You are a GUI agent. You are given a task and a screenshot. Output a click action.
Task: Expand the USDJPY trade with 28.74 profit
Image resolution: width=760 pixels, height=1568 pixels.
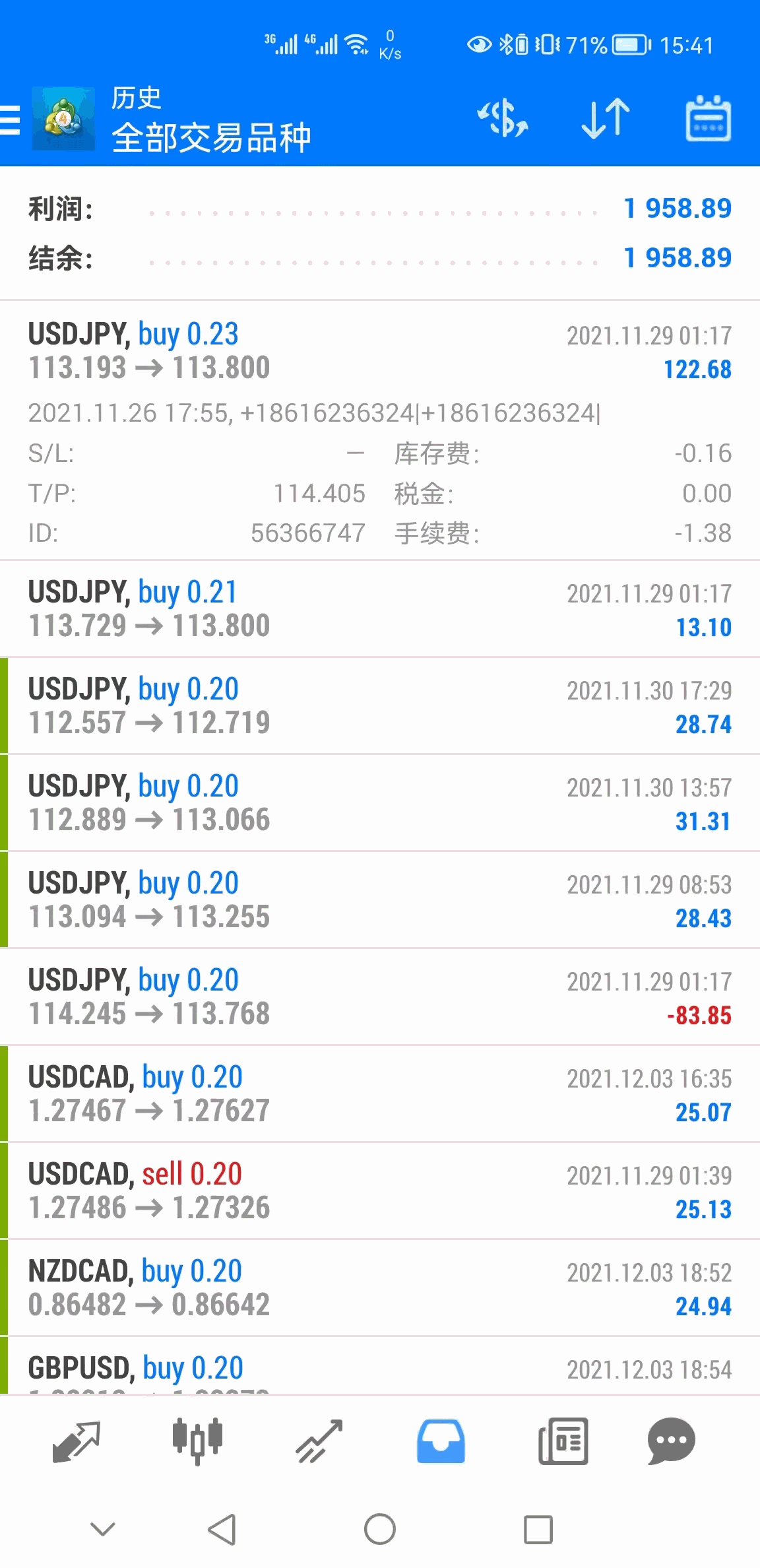[x=380, y=705]
